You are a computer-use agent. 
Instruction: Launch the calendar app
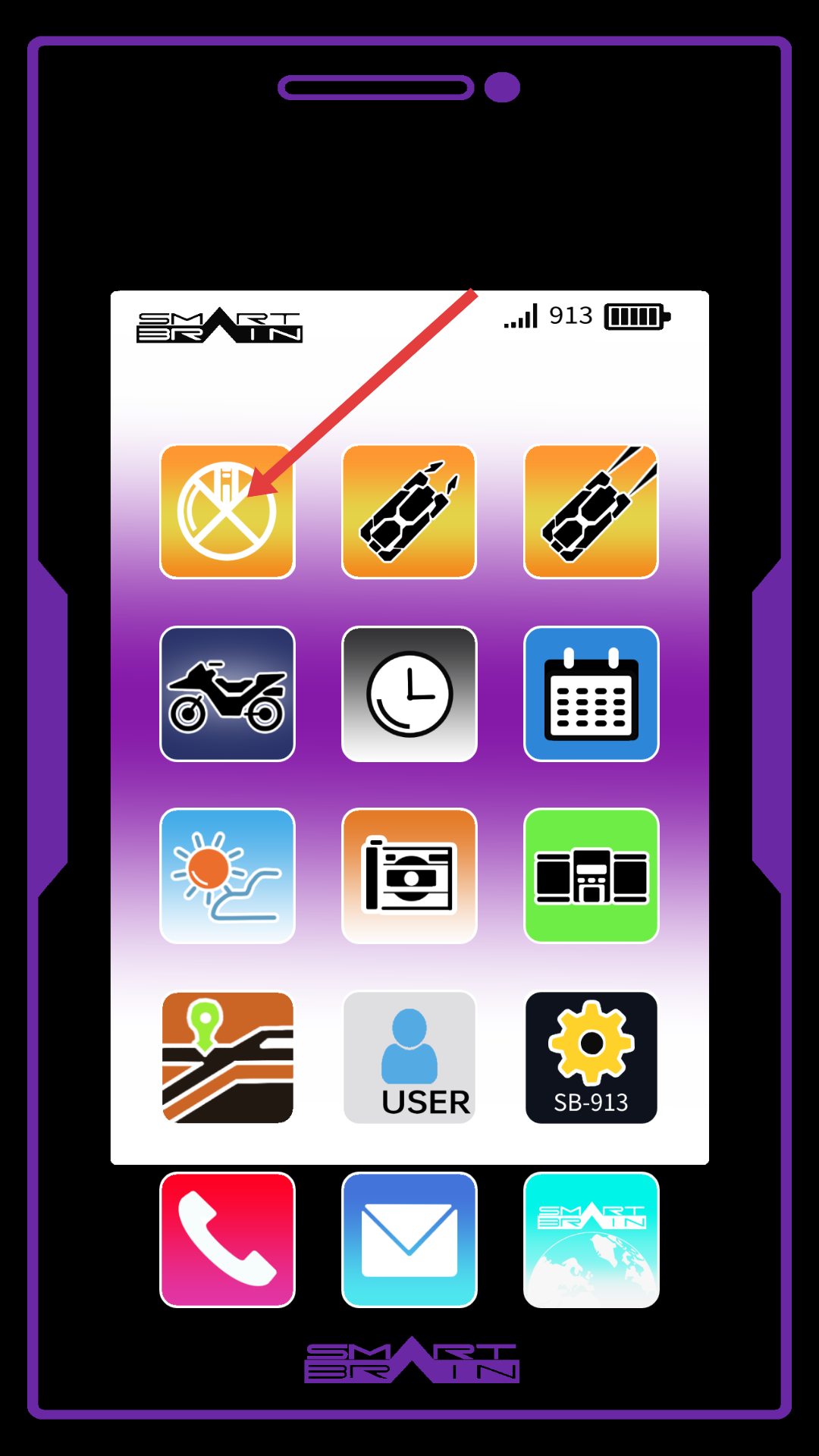pyautogui.click(x=591, y=694)
